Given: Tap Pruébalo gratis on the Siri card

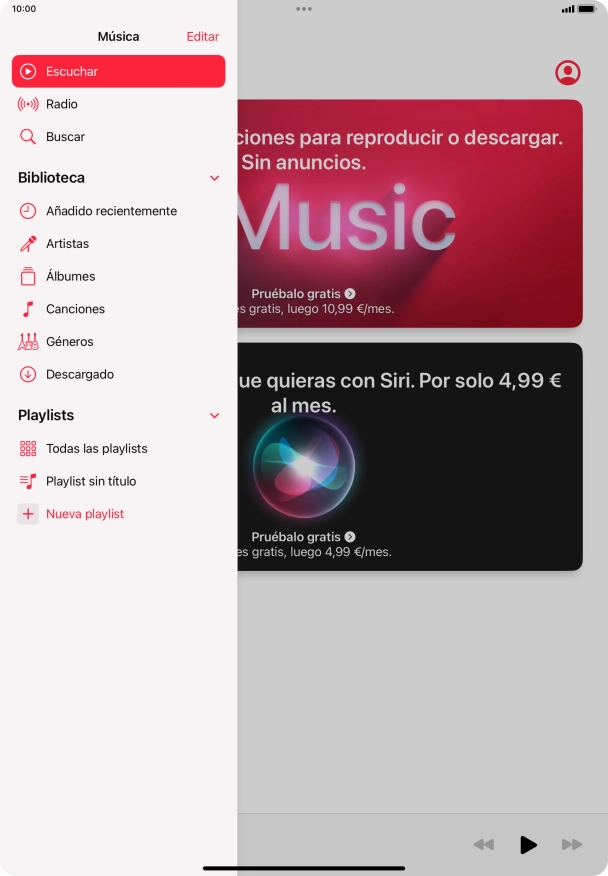Looking at the screenshot, I should click(304, 537).
